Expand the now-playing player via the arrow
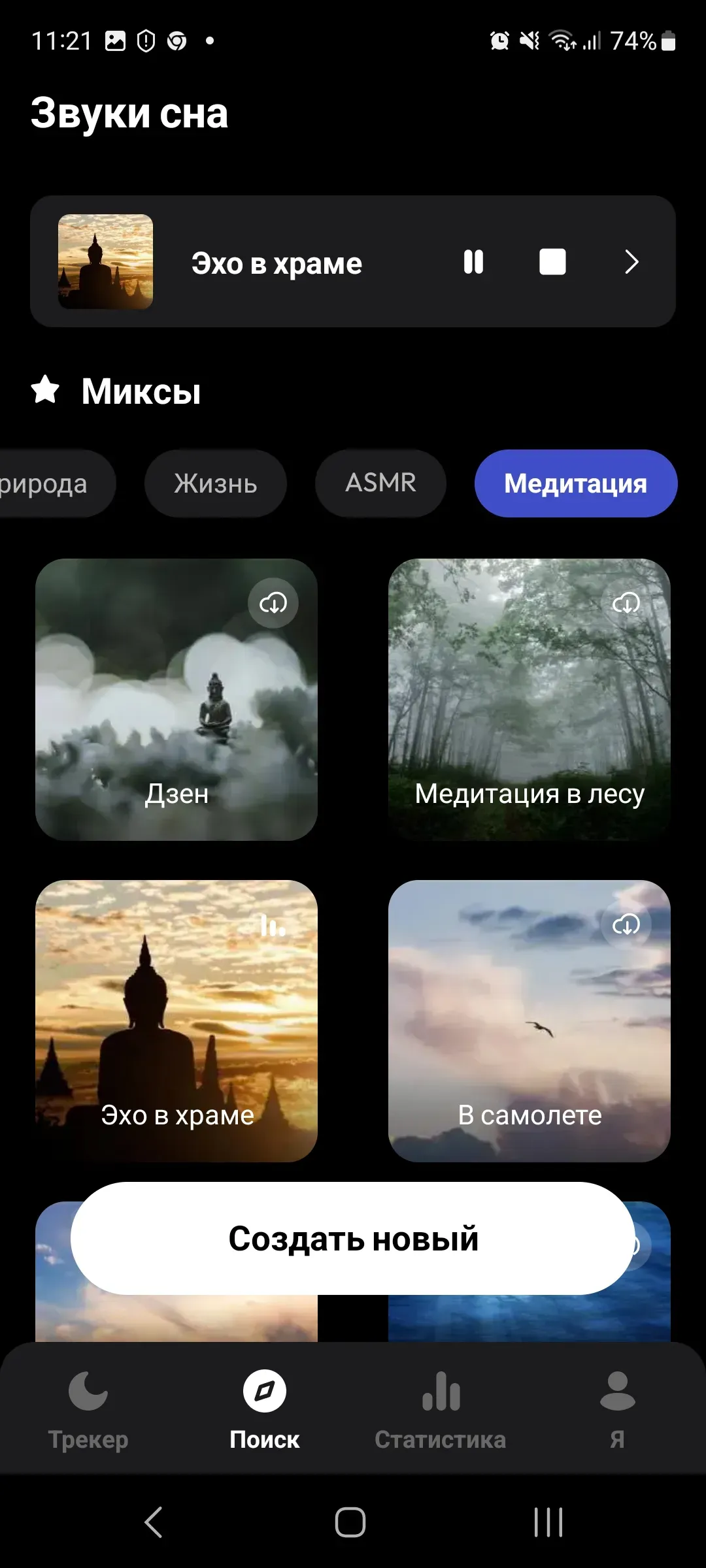 click(631, 262)
